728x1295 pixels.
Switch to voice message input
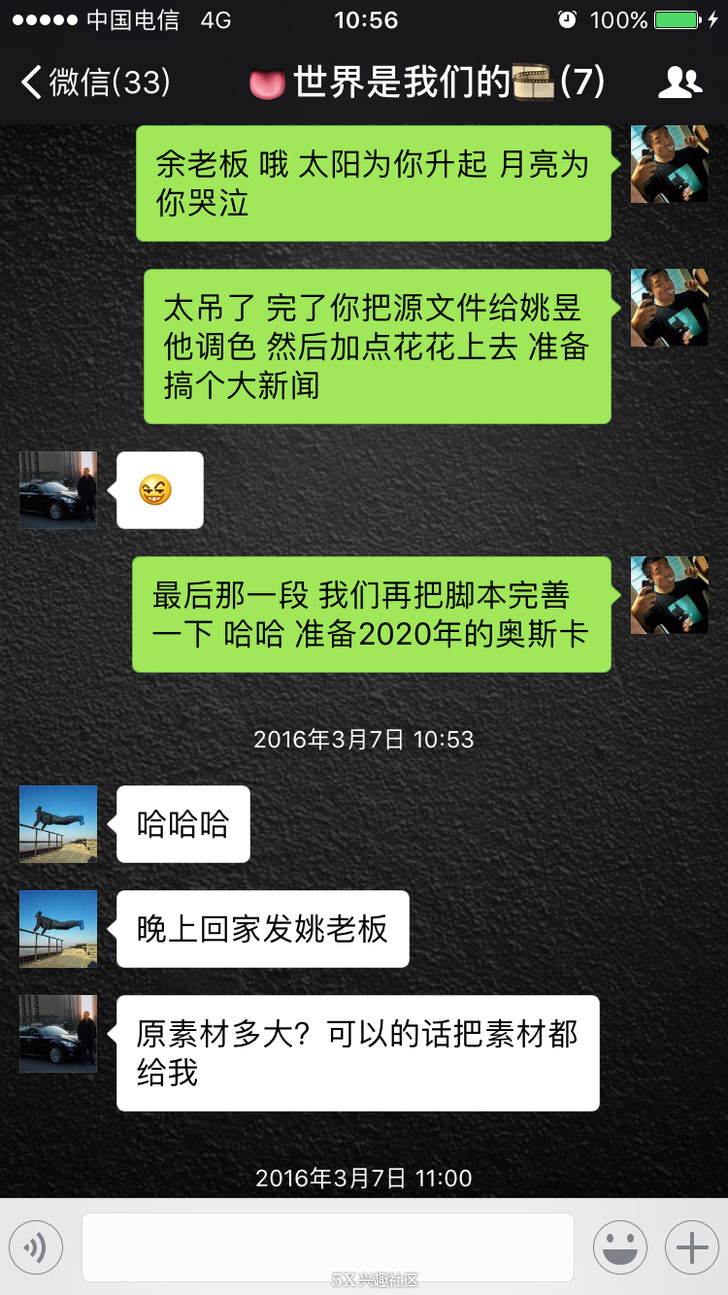37,1247
